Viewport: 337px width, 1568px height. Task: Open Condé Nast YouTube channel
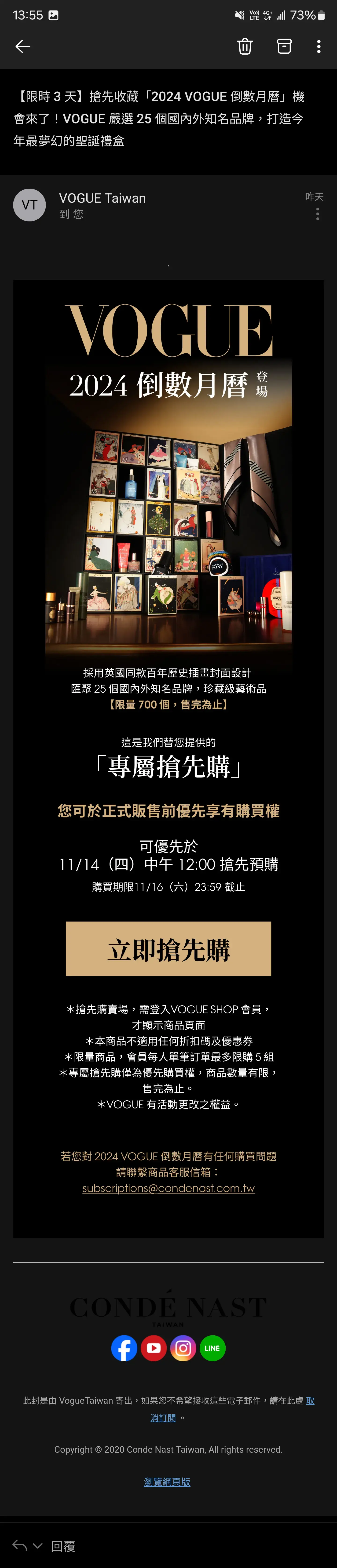click(153, 1348)
